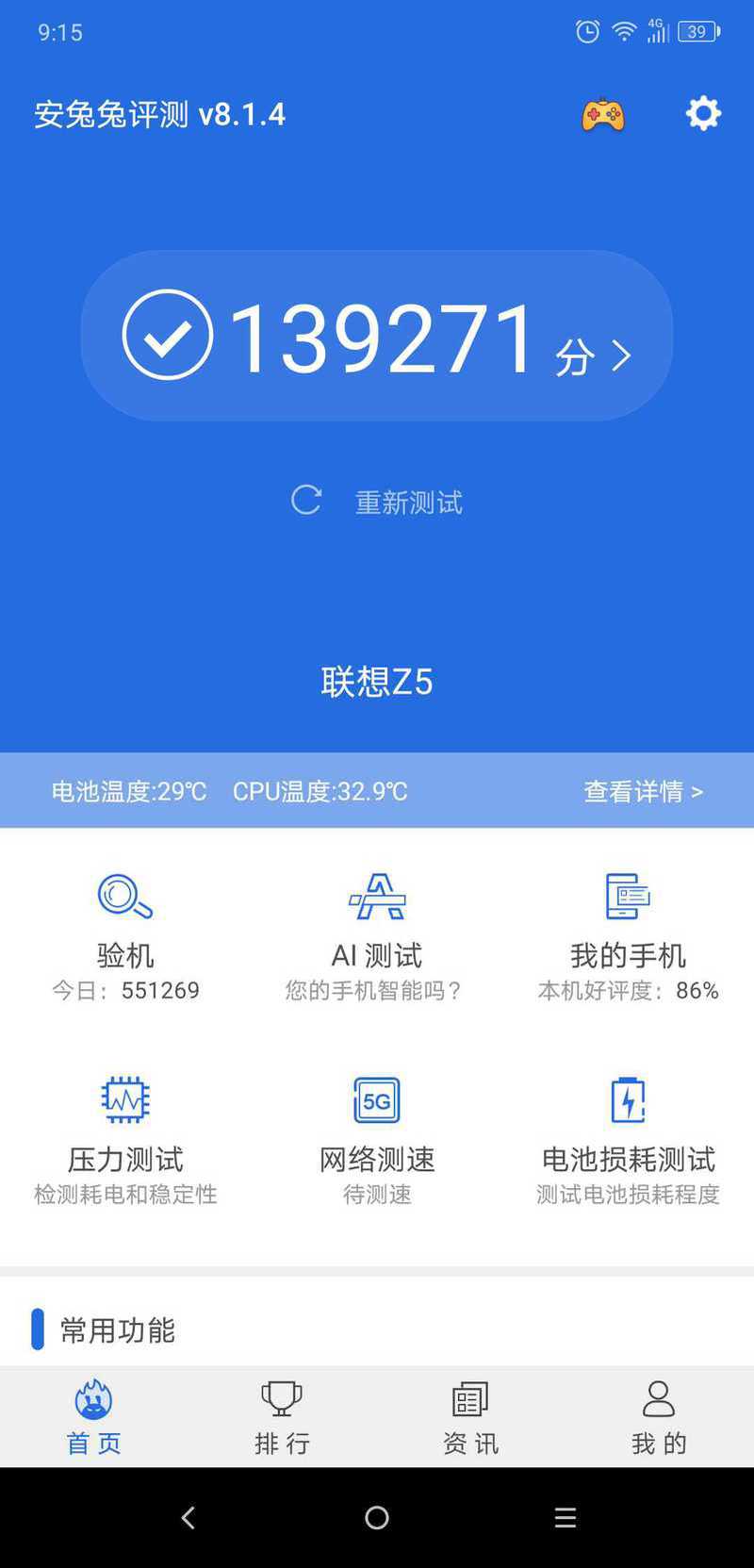Open the 139271 score details
Viewport: 754px width, 1568px height.
pos(377,336)
